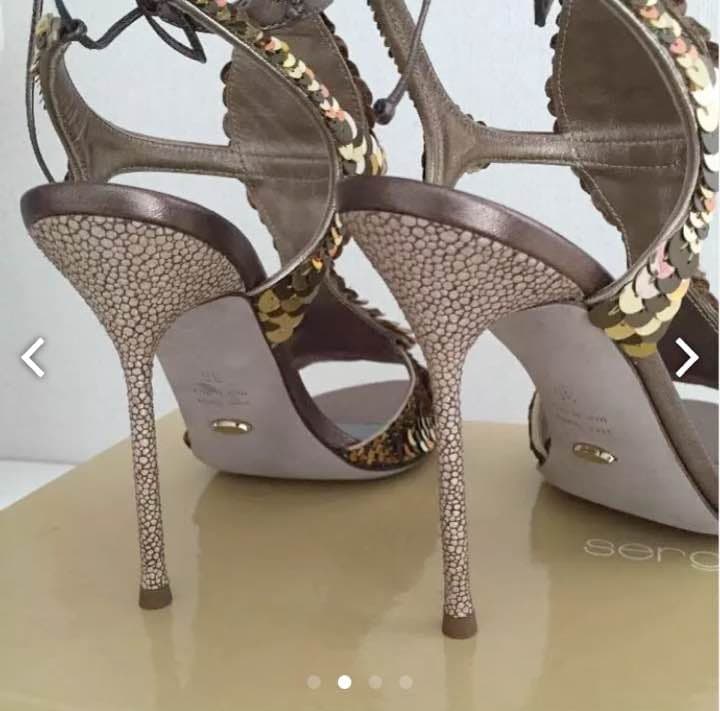Jump to the first page indicator dot
The width and height of the screenshot is (720, 711).
point(314,682)
